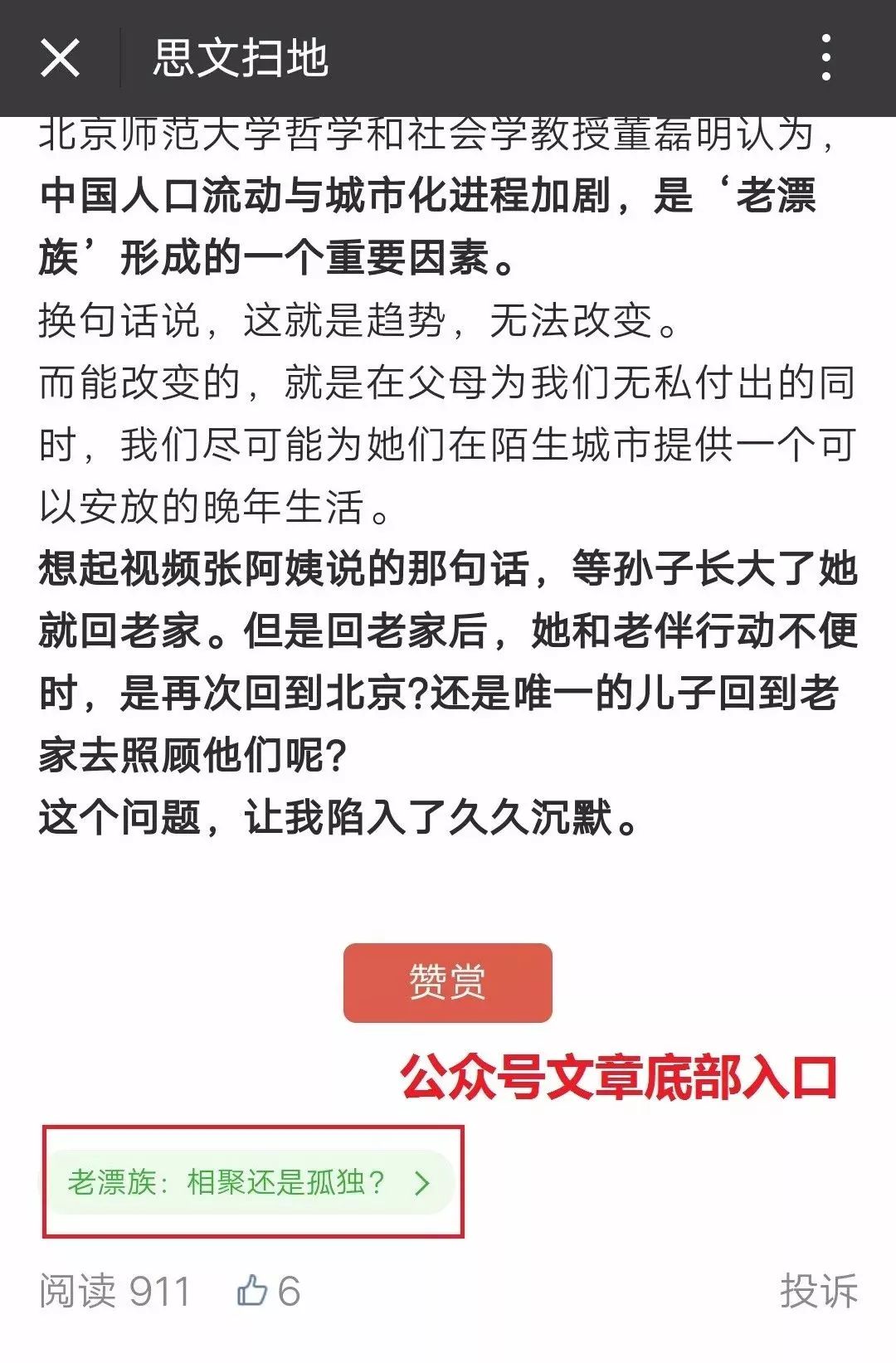Like the article with the thumbs-up icon
896x1363 pixels.
[x=252, y=1291]
